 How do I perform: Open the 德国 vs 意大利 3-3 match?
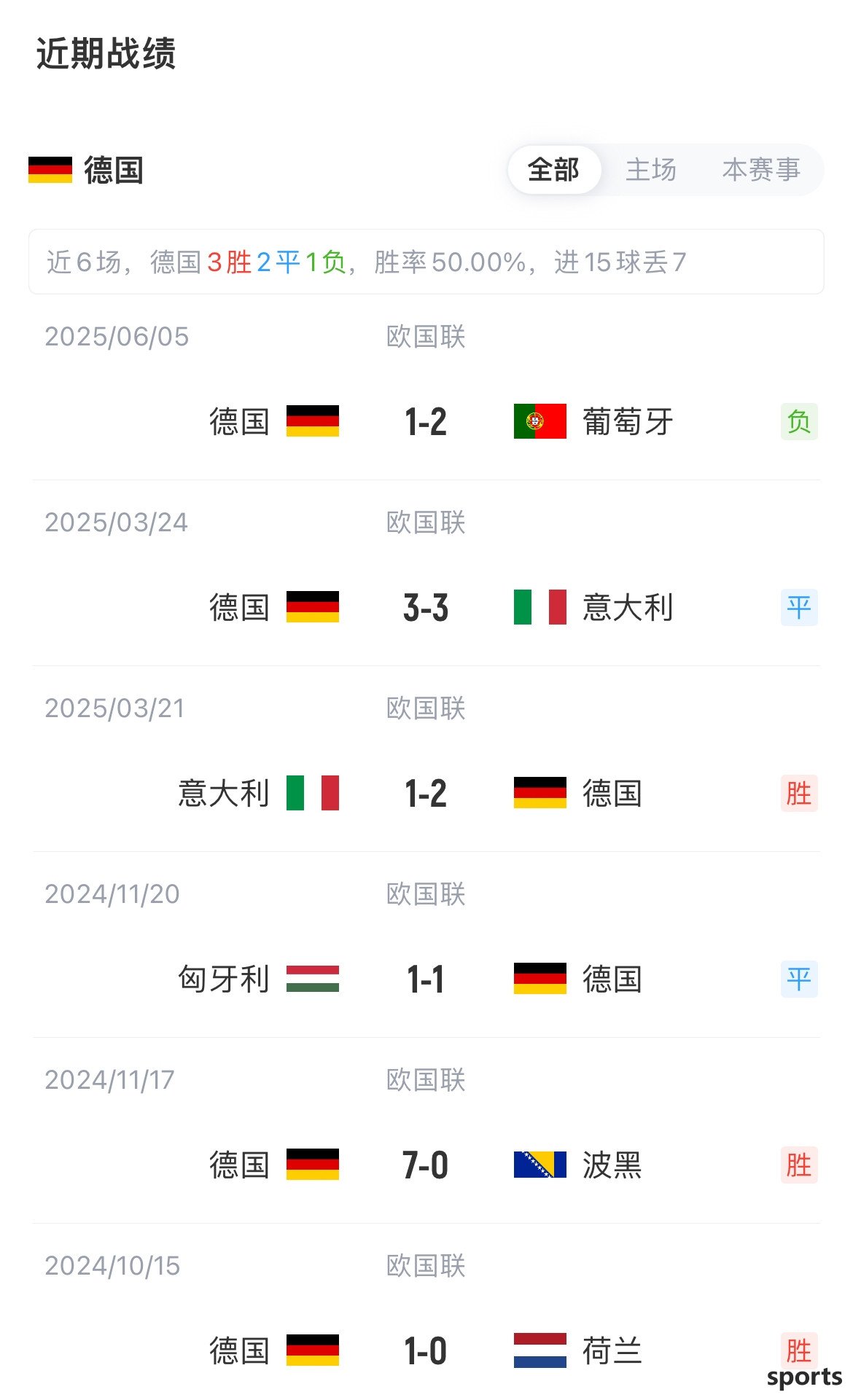426,574
